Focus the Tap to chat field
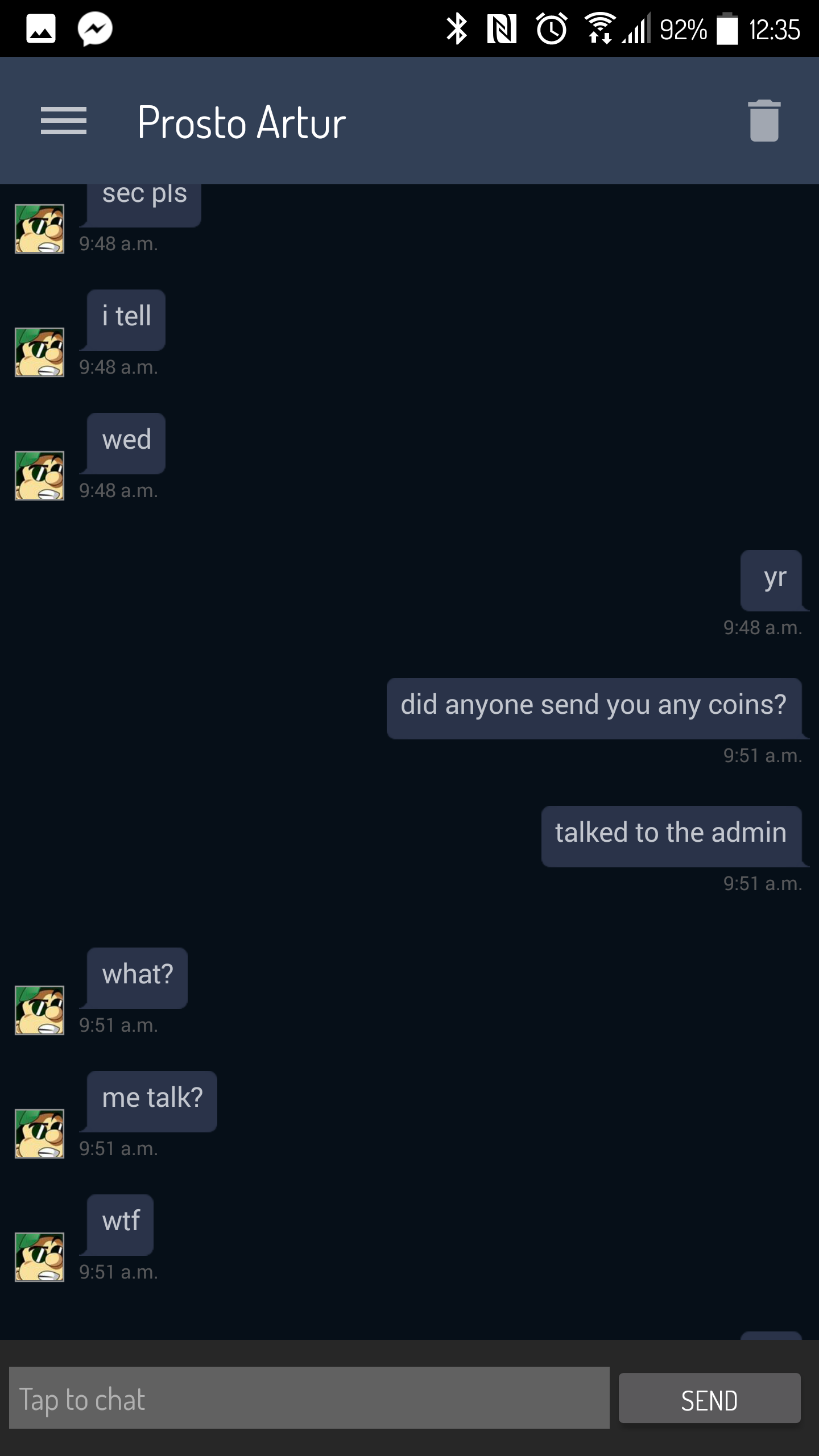819x1456 pixels. pos(309,1399)
